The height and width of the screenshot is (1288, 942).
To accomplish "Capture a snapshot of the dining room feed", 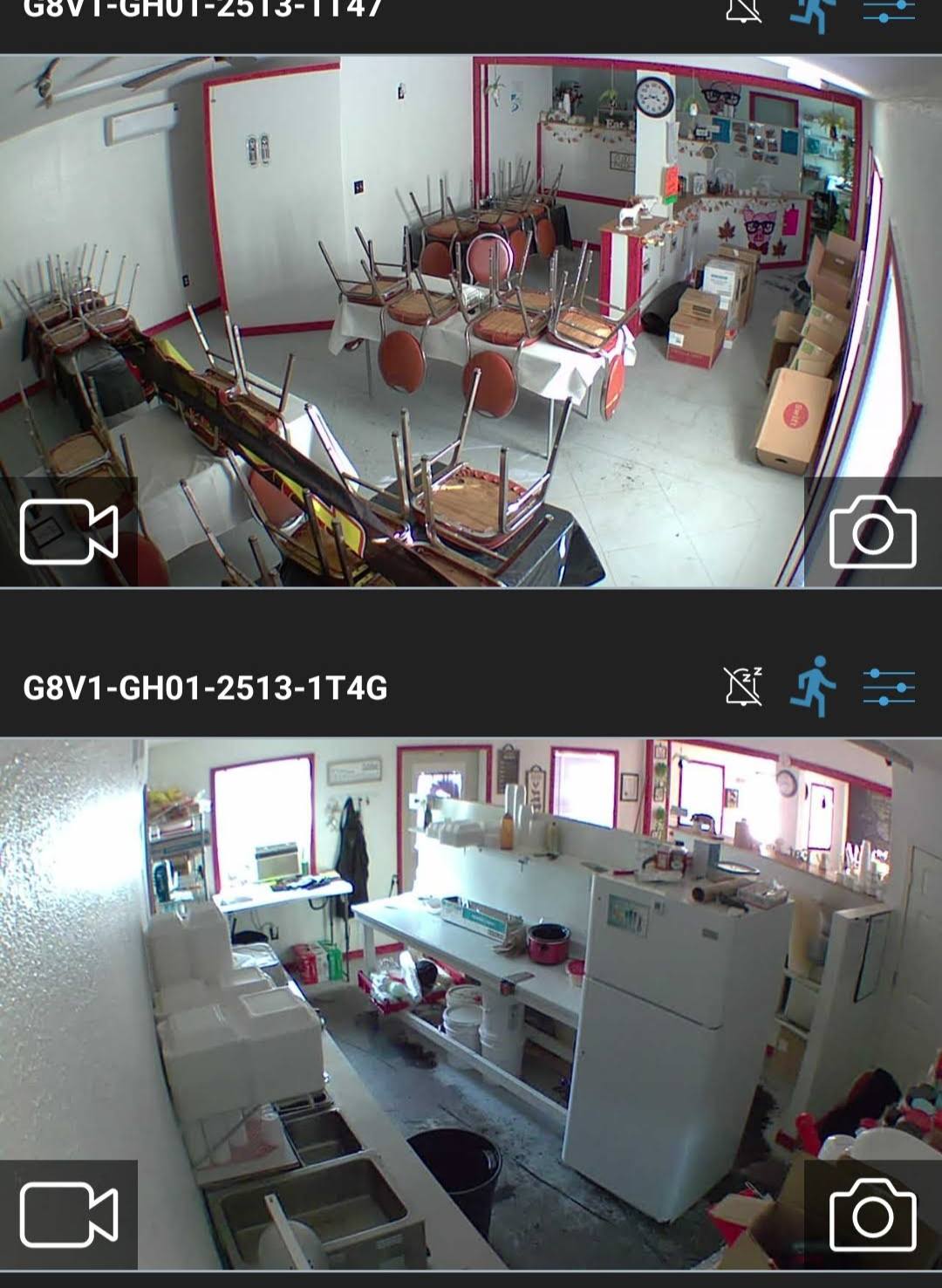I will click(872, 531).
